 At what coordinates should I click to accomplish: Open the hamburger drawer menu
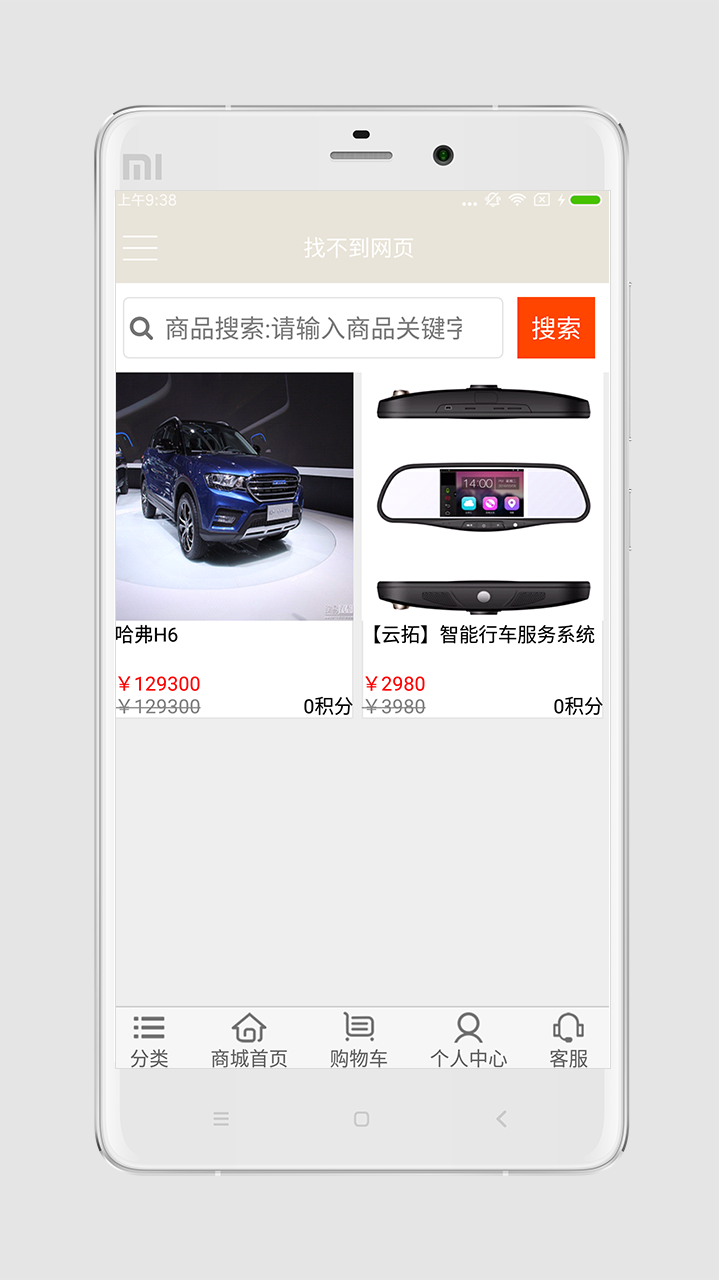[x=140, y=247]
